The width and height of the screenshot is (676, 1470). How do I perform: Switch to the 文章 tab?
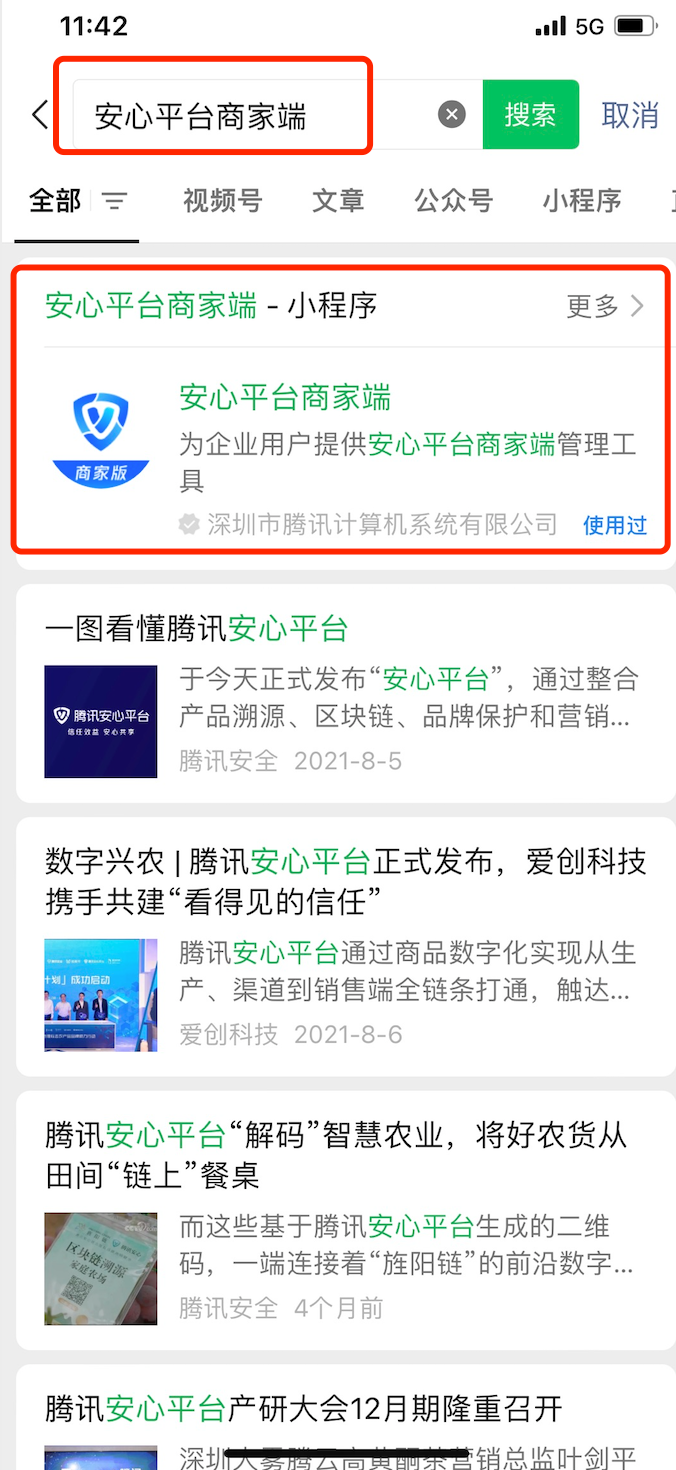click(338, 201)
